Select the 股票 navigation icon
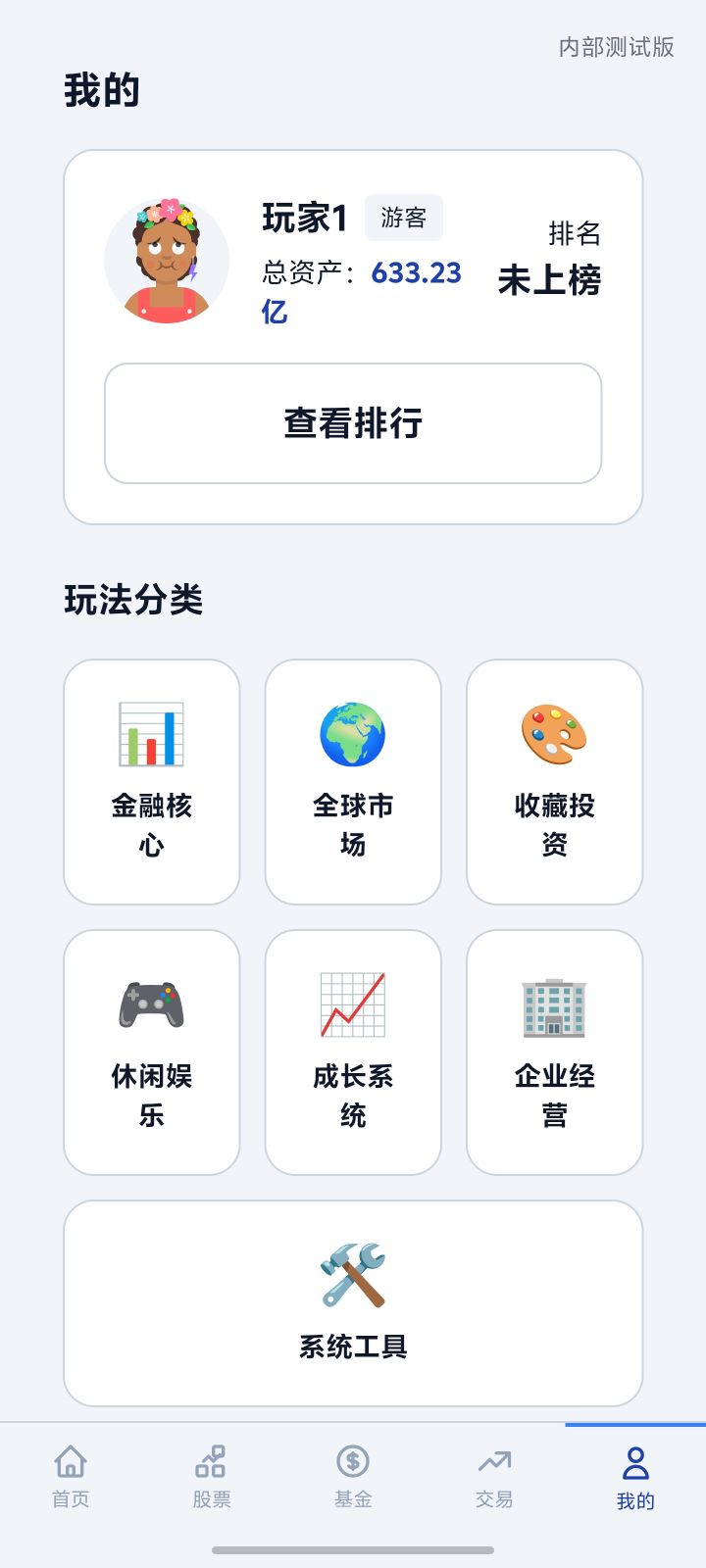 pos(211,1460)
